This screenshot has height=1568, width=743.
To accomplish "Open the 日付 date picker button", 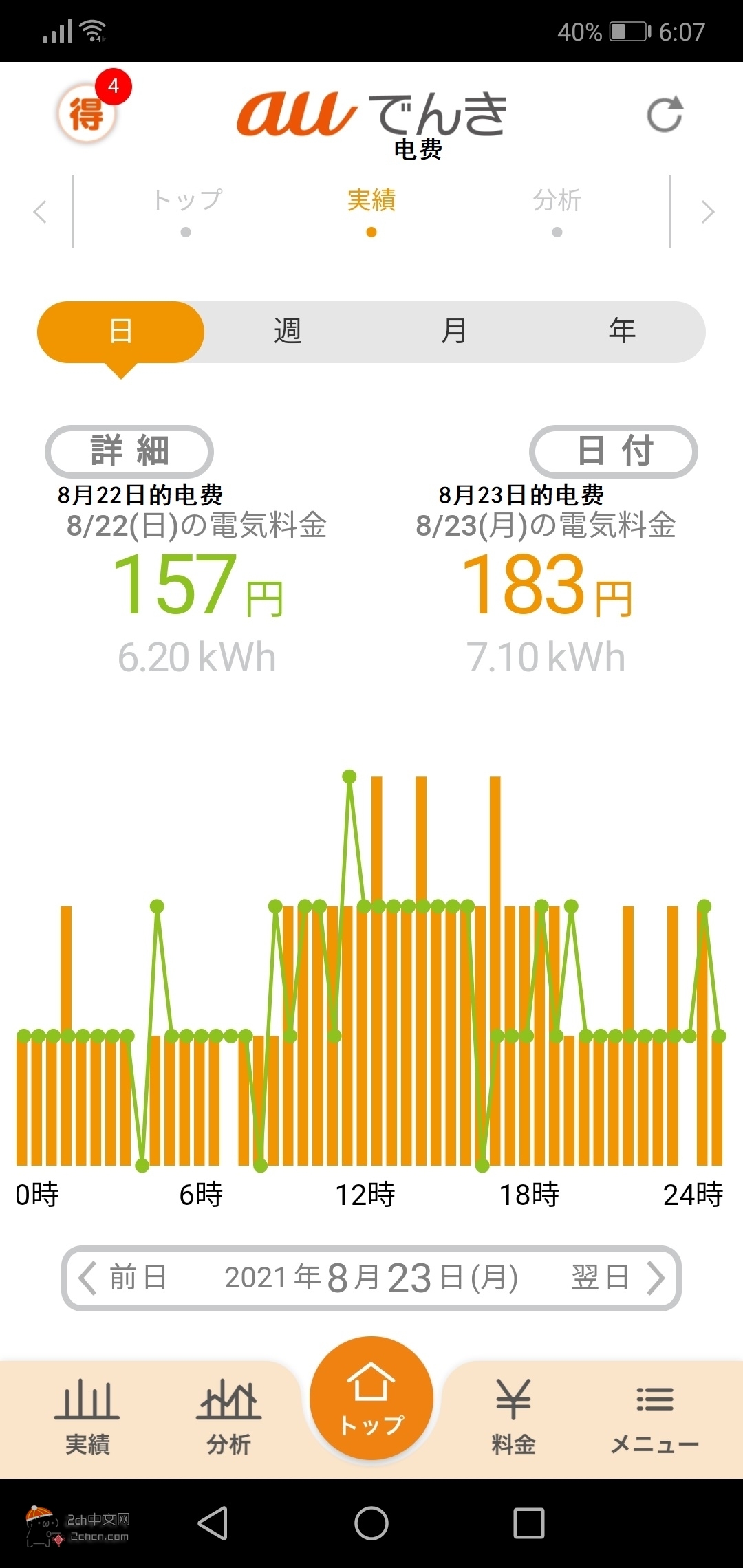I will point(614,451).
